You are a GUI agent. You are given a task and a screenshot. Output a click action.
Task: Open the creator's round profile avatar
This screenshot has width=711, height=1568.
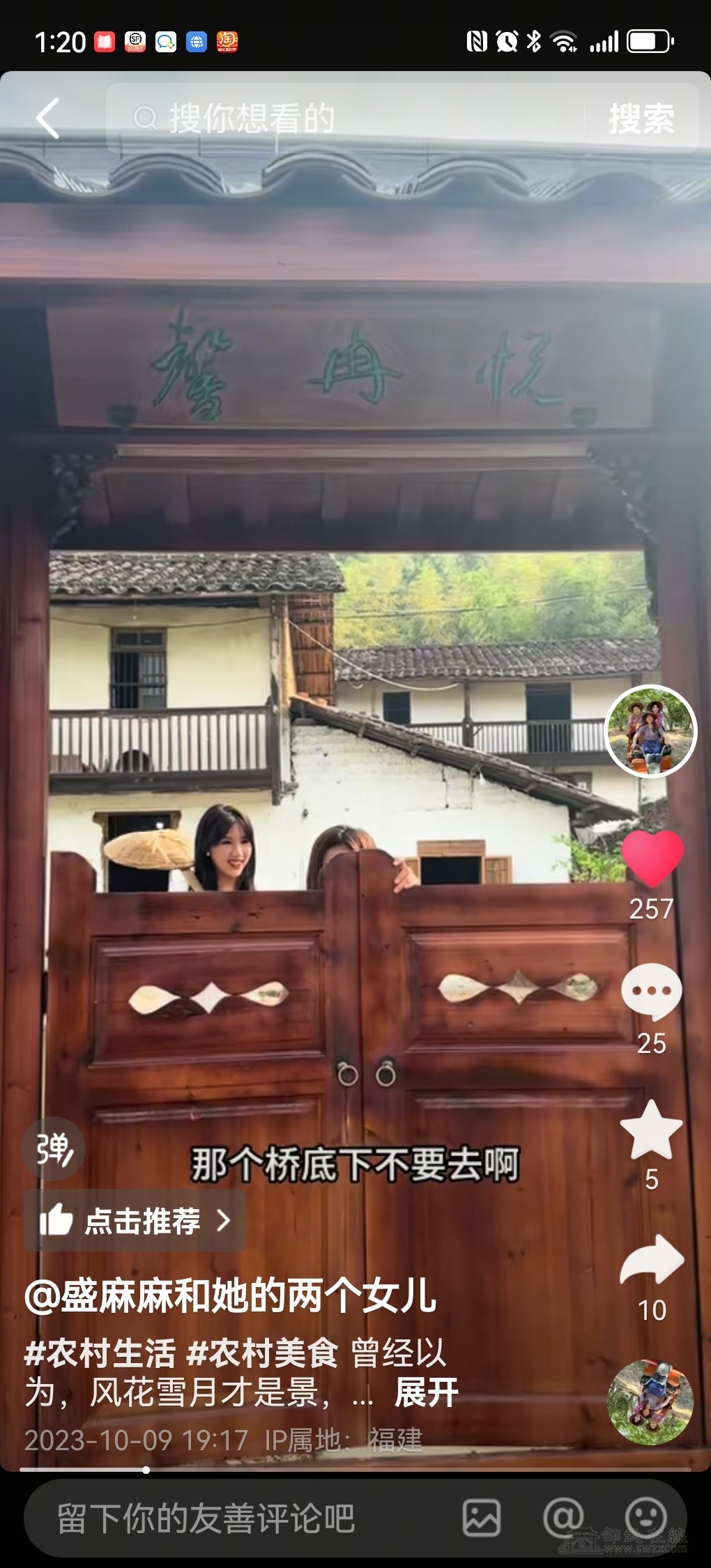click(650, 730)
